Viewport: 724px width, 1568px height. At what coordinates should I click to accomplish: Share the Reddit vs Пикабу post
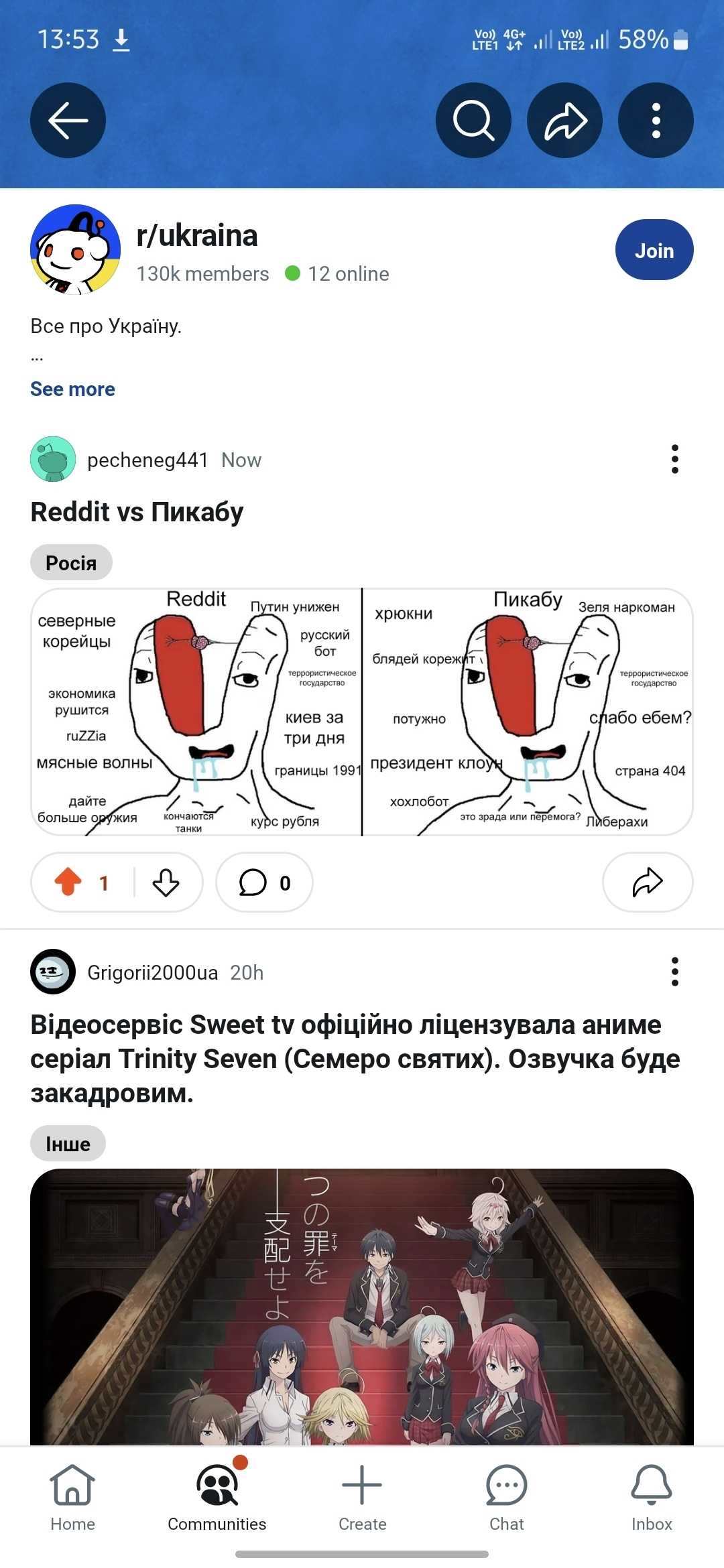647,882
